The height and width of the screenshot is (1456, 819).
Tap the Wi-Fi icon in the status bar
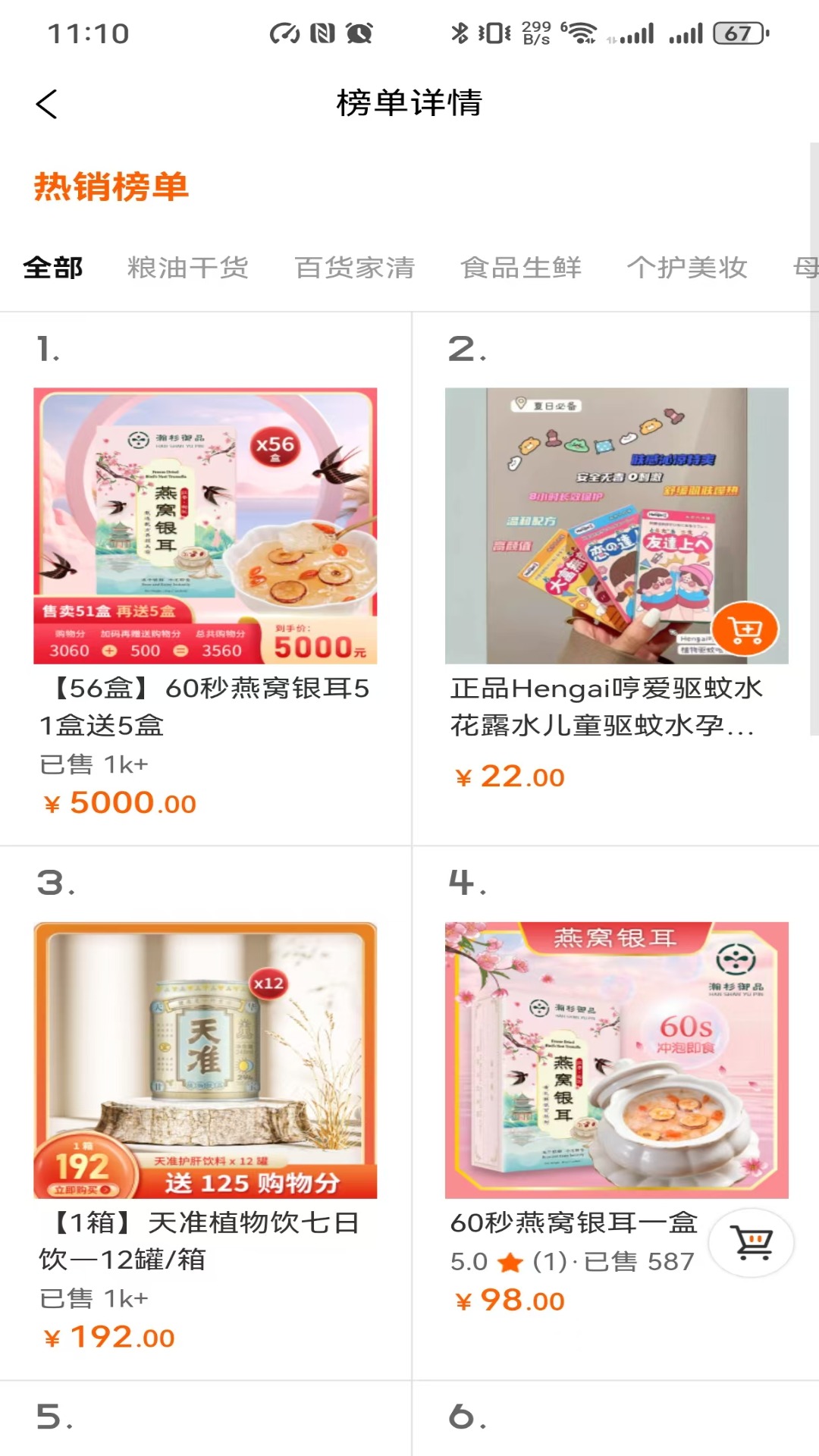[x=581, y=33]
